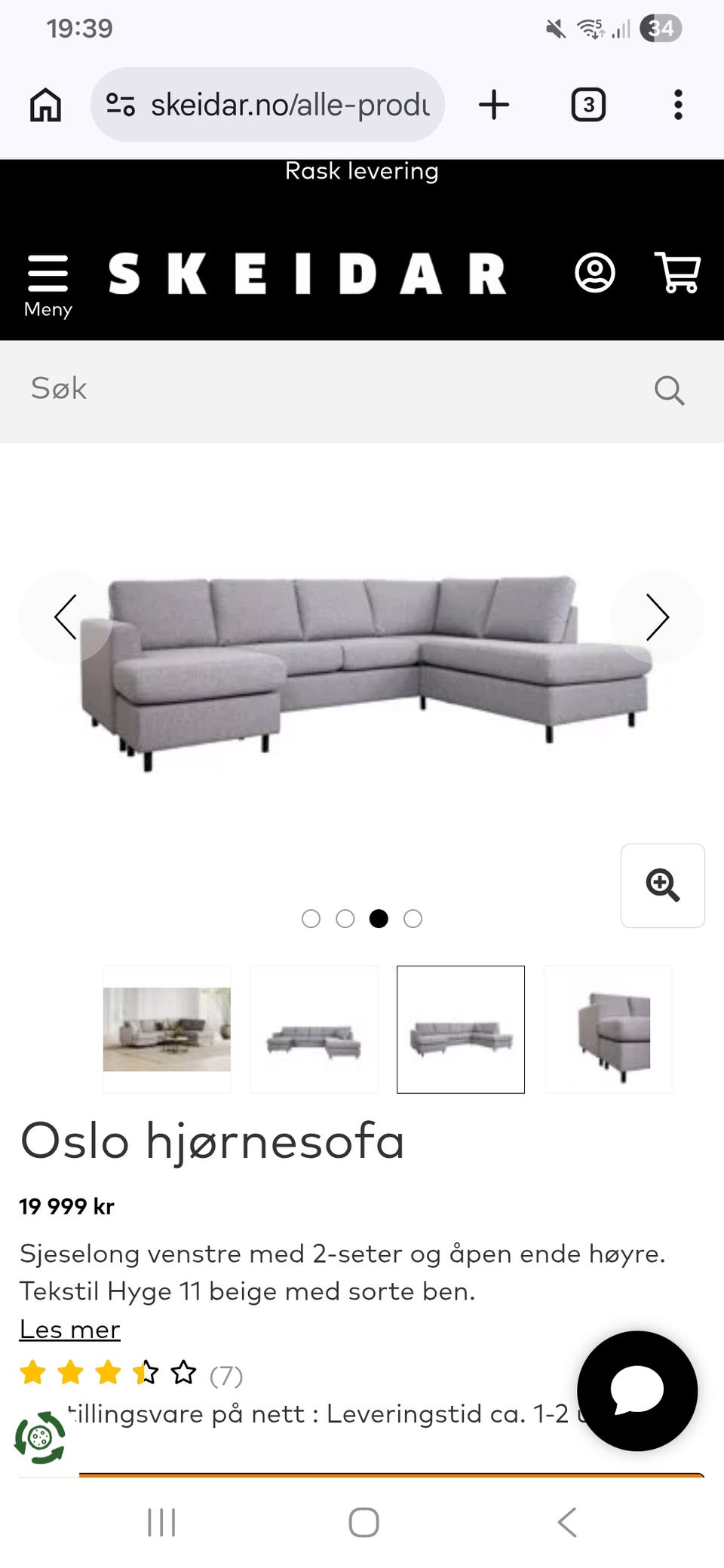The width and height of the screenshot is (724, 1568).
Task: Open the browser overflow menu
Action: [677, 105]
